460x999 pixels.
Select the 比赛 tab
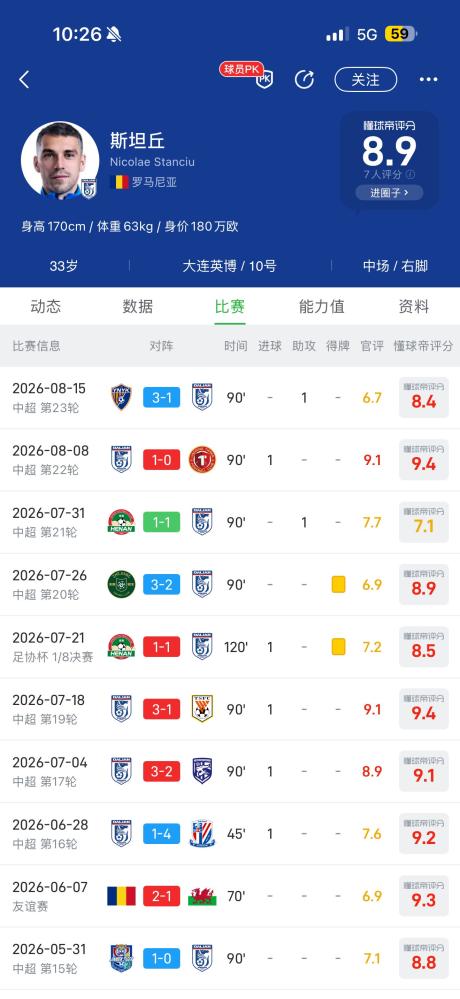point(230,306)
